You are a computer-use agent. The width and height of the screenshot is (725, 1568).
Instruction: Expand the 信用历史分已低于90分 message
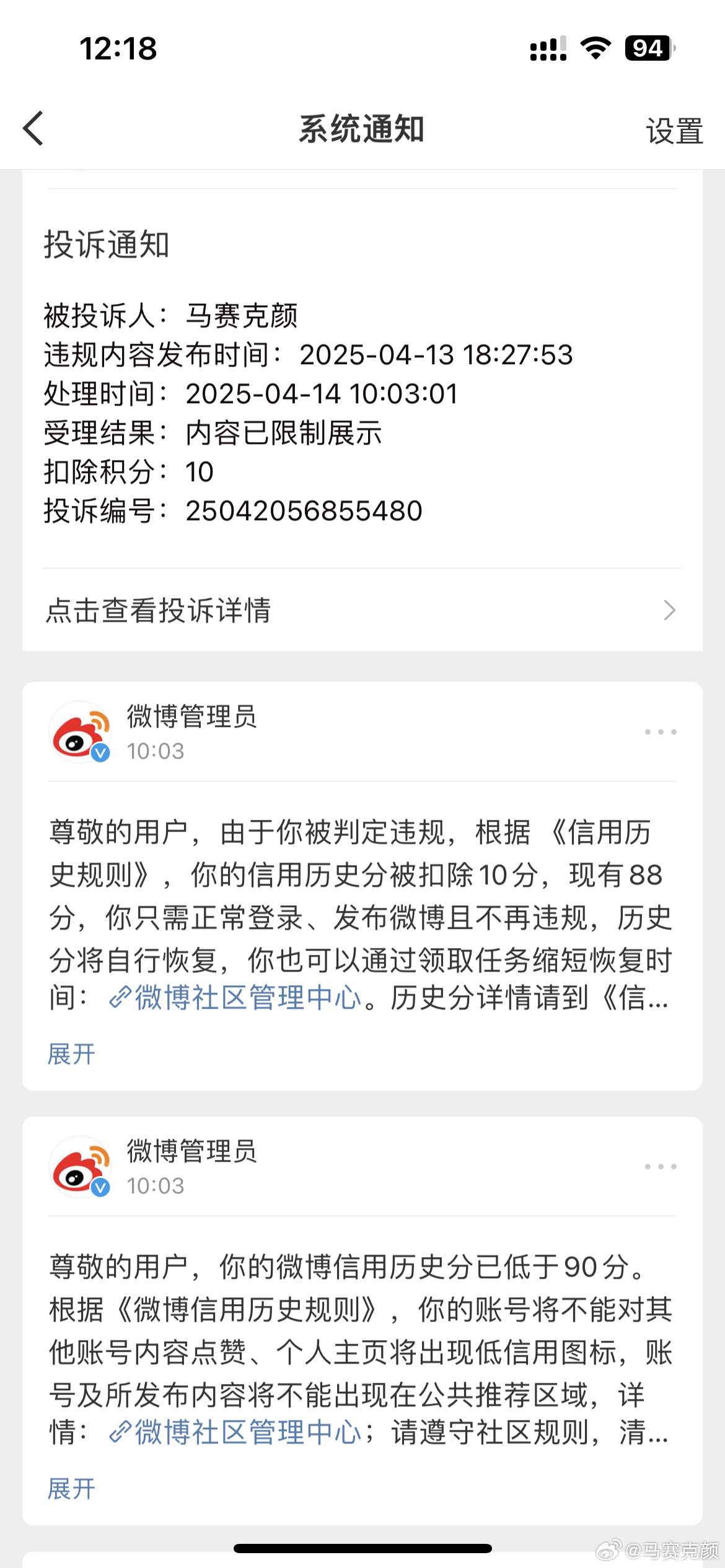[x=72, y=1489]
